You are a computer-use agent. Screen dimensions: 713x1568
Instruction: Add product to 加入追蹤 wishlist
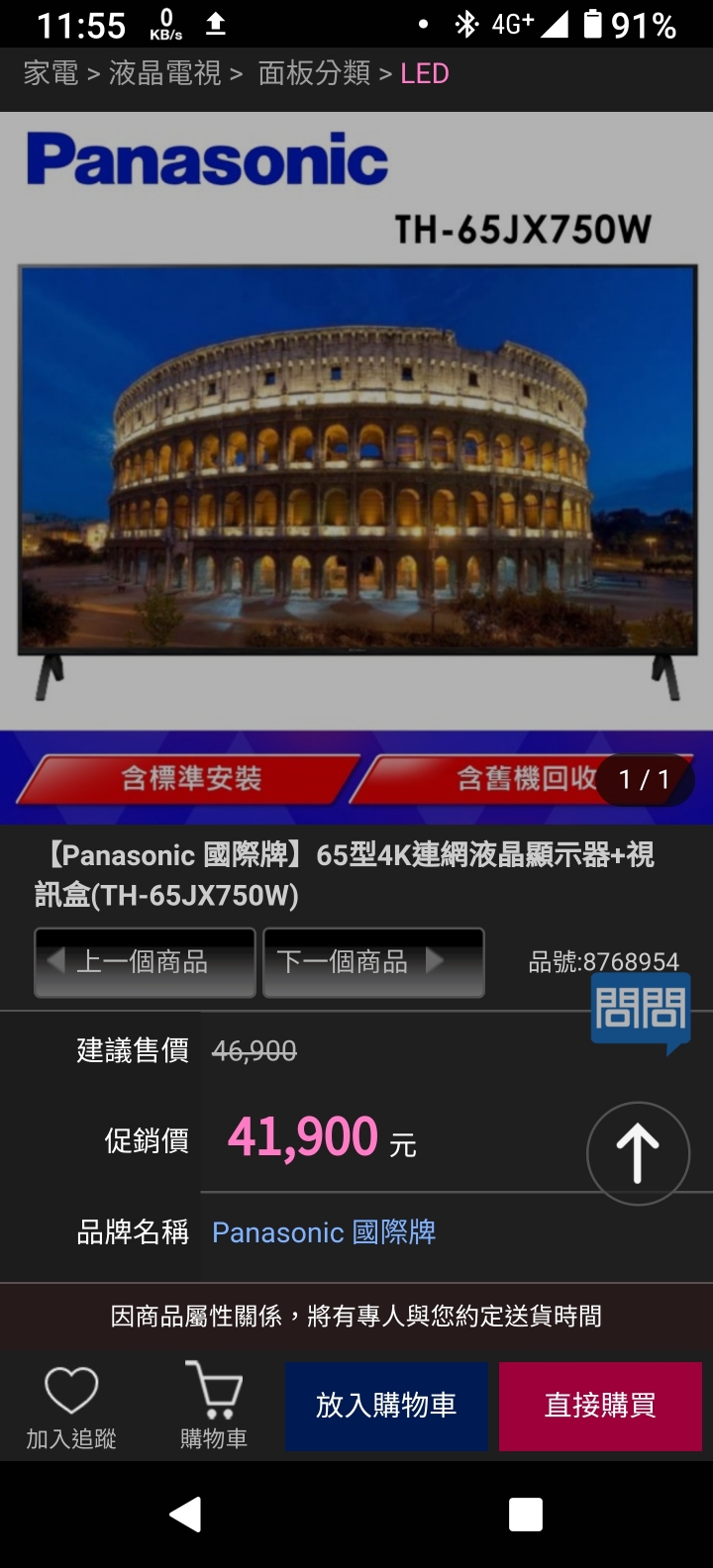click(x=71, y=1406)
